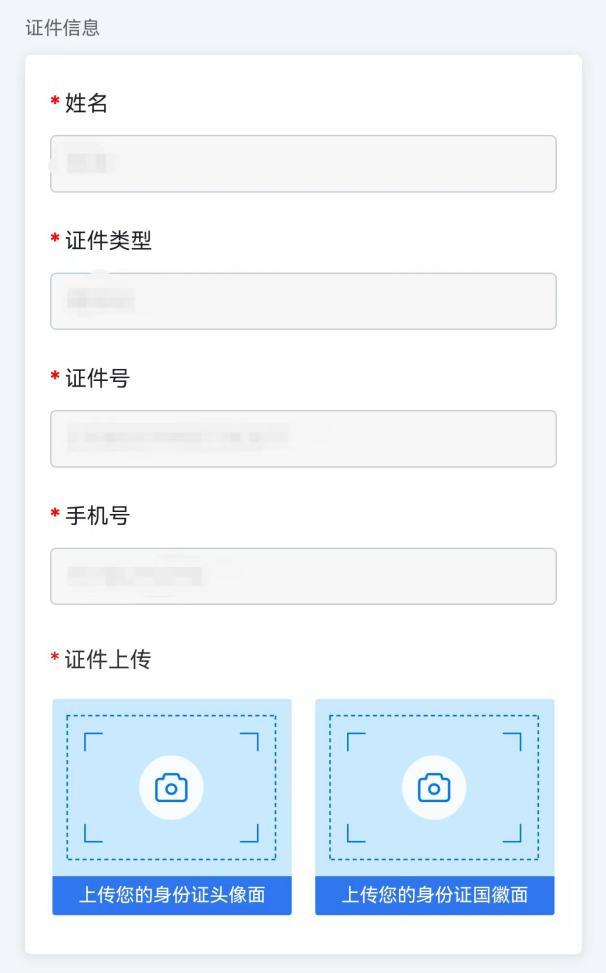
Task: Focus the 证件号 ID number field
Action: (303, 438)
